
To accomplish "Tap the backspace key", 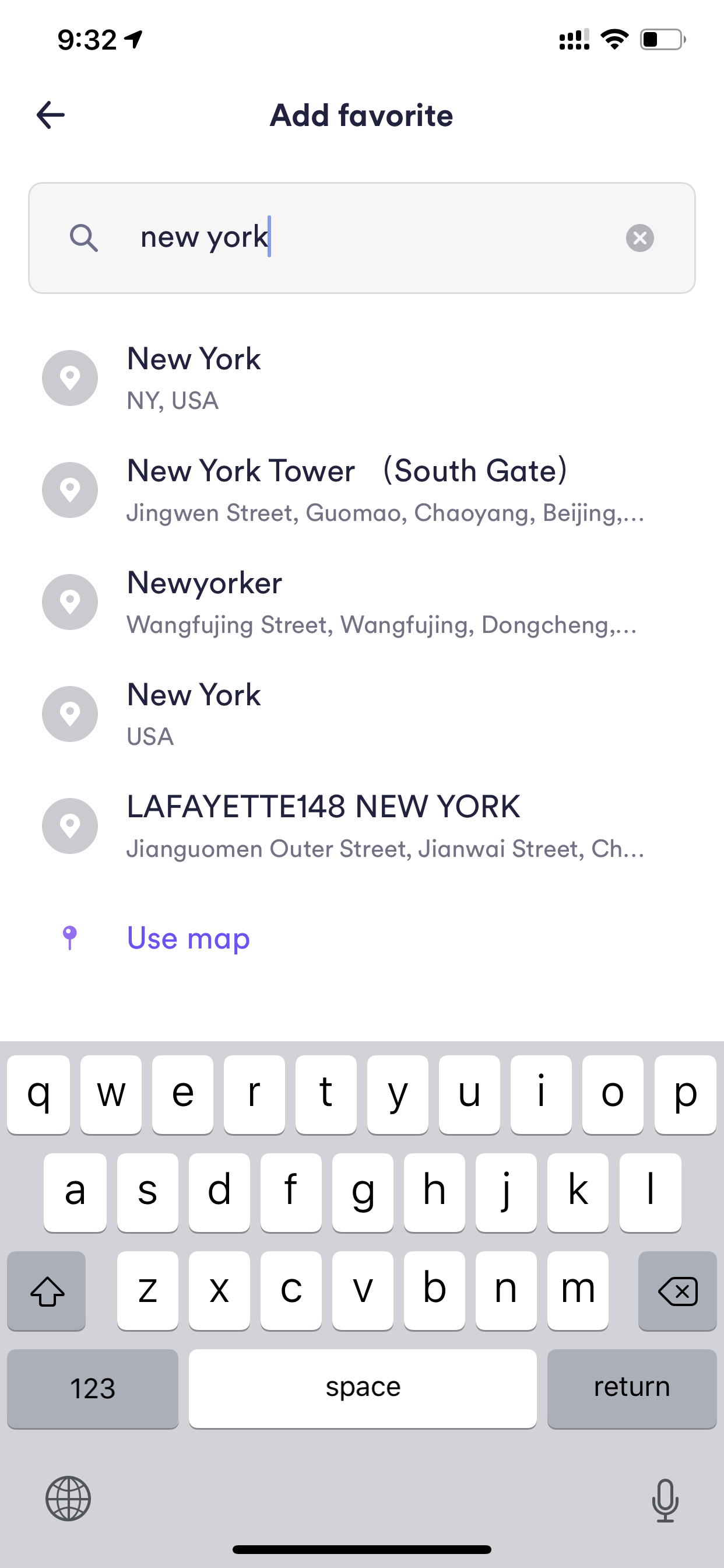I will [x=677, y=1290].
